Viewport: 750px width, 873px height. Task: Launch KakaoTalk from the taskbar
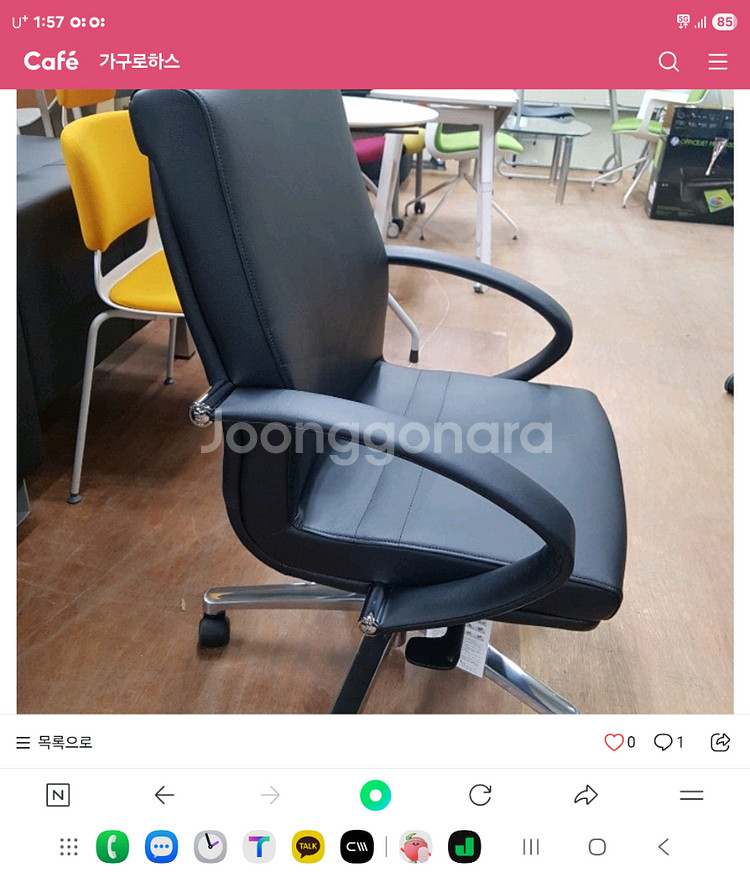308,847
